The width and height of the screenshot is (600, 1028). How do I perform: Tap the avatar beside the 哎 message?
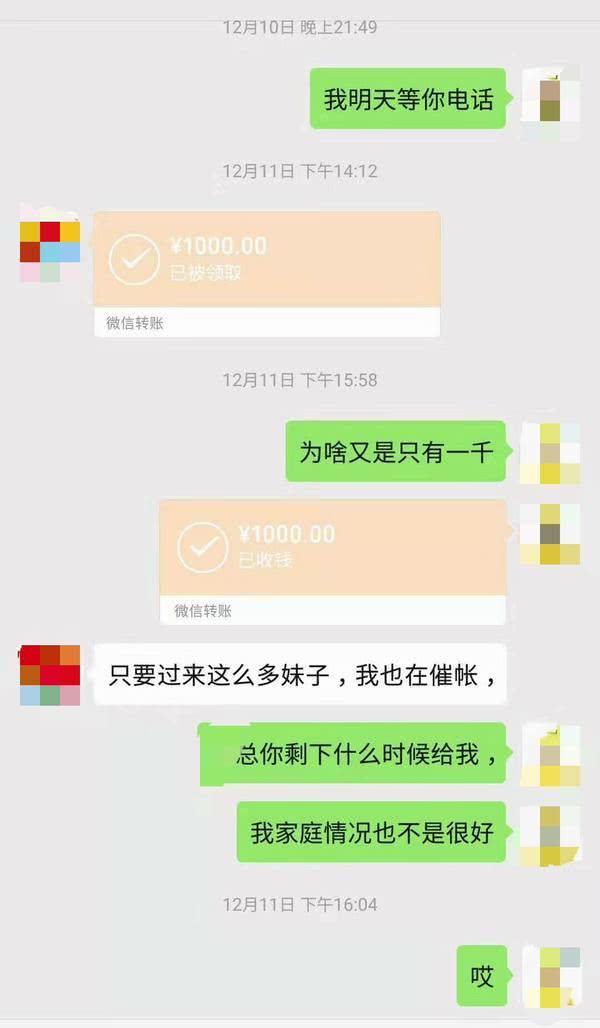549,977
